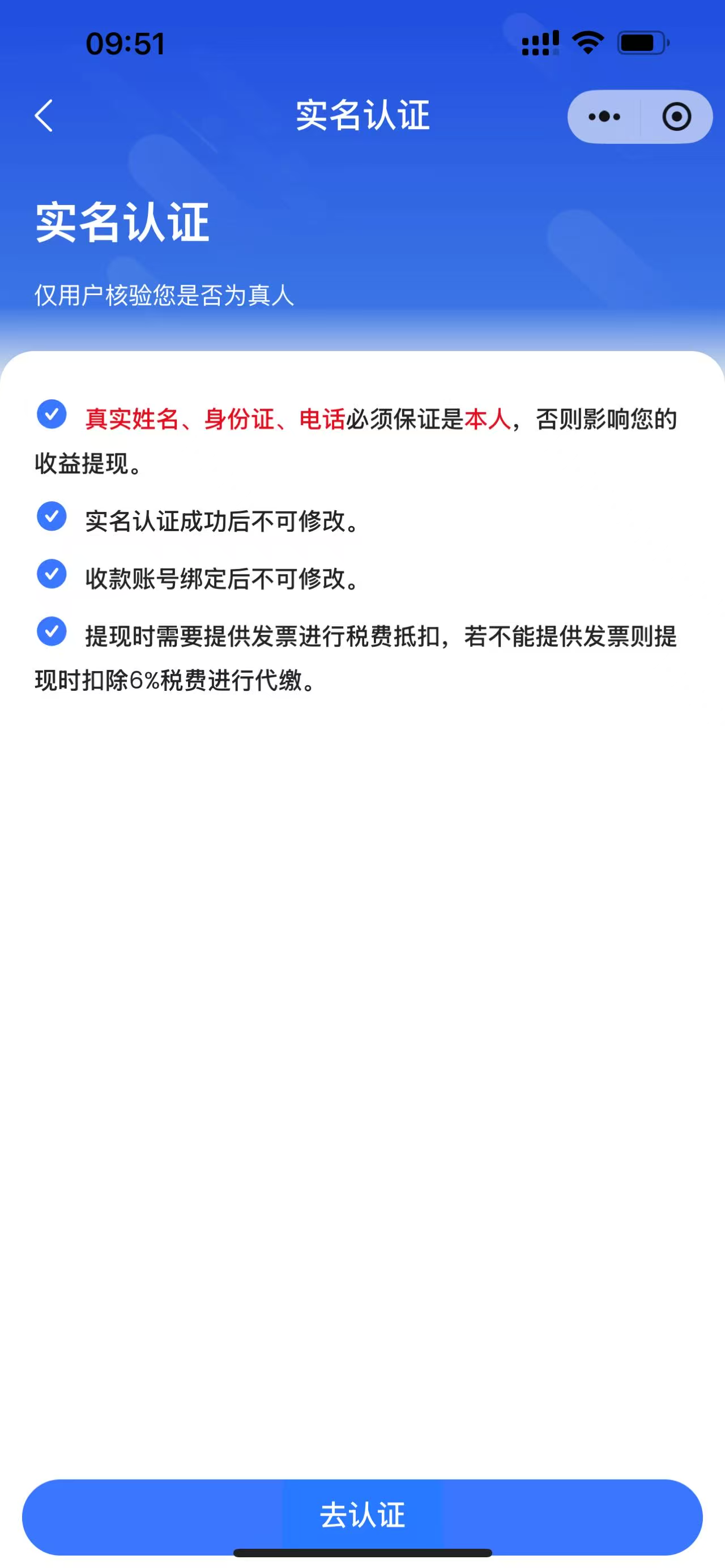Tap the 去认证 button
This screenshot has width=725, height=1568.
[x=362, y=1515]
